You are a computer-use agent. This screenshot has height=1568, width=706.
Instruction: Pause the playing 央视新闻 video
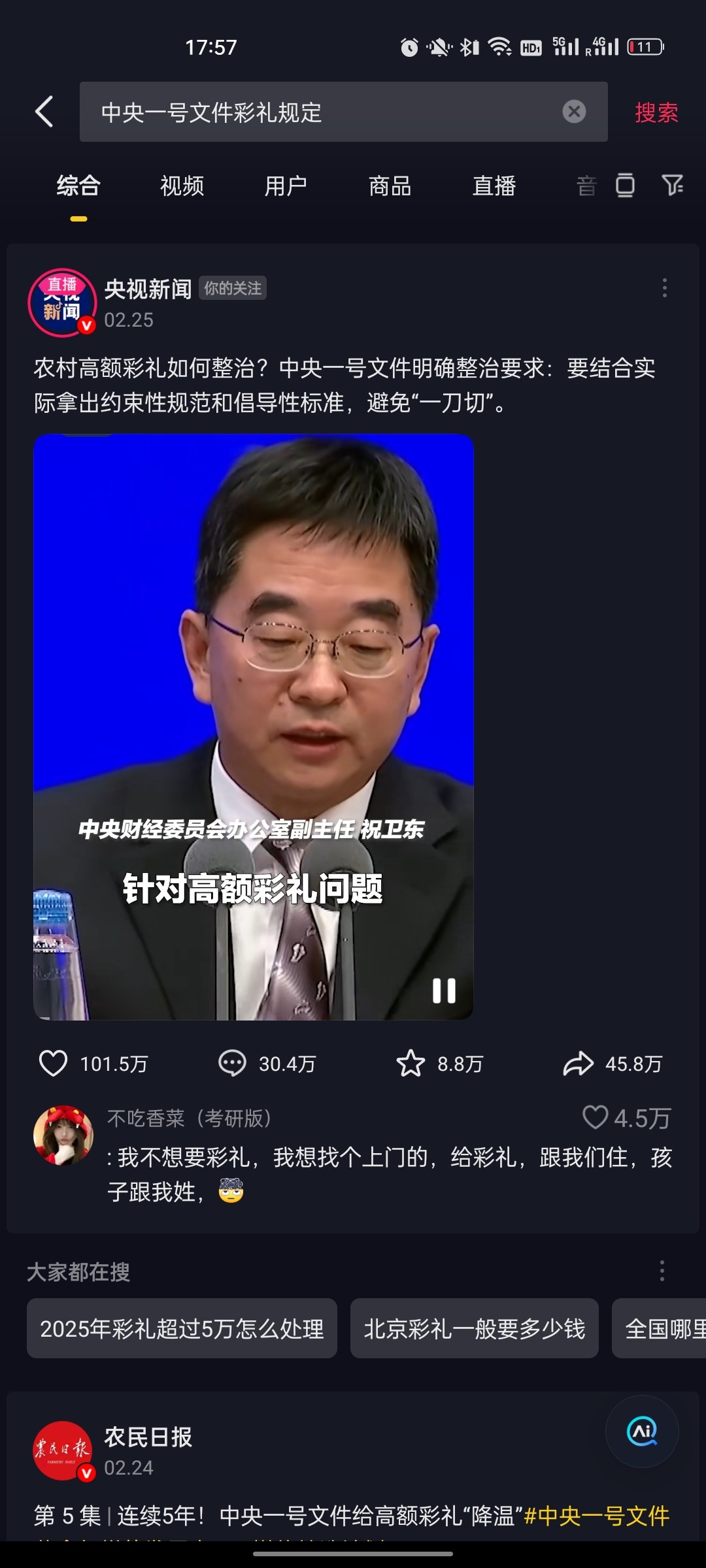[444, 990]
